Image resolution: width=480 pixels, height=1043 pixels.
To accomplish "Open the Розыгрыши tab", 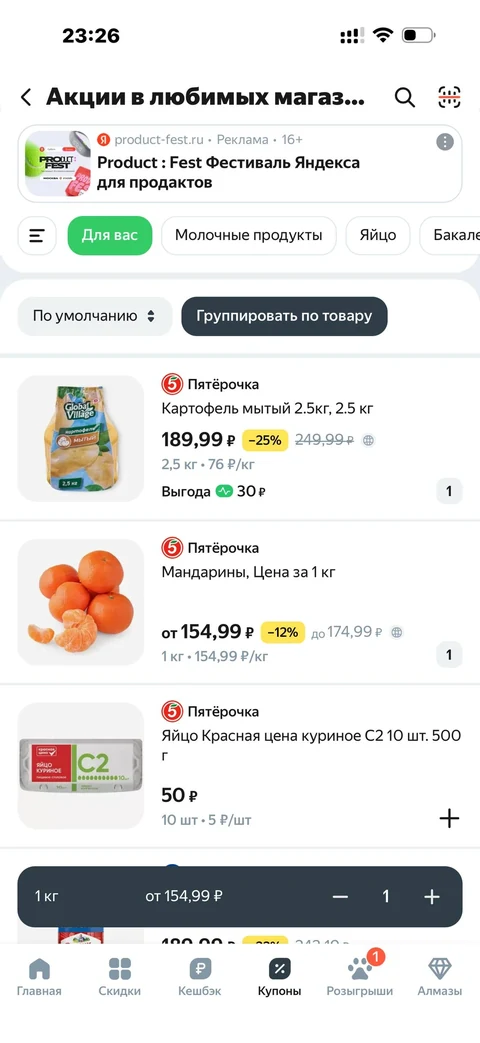I will click(360, 976).
